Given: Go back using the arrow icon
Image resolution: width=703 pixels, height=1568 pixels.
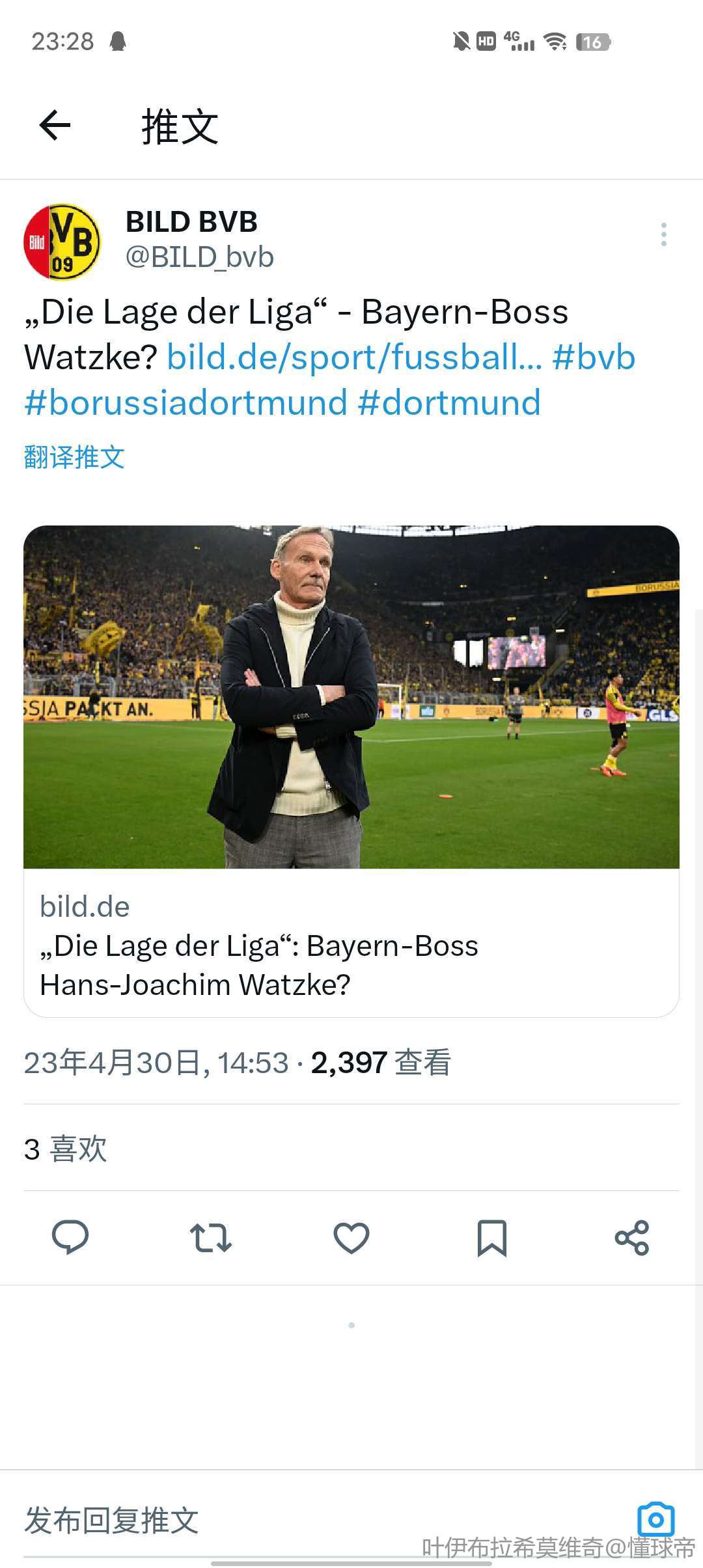Looking at the screenshot, I should 55,125.
